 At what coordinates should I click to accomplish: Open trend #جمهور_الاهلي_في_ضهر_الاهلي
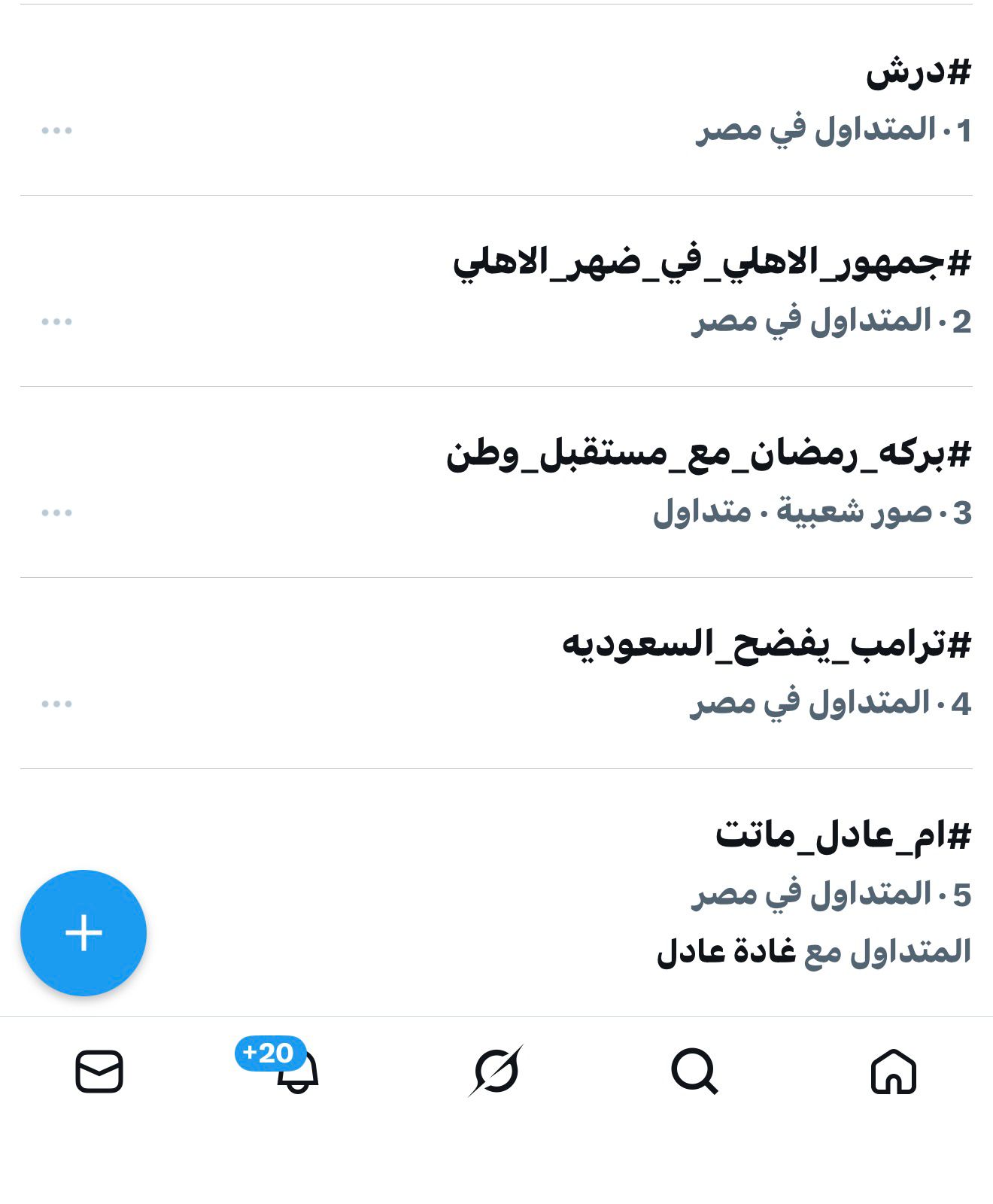tap(711, 263)
